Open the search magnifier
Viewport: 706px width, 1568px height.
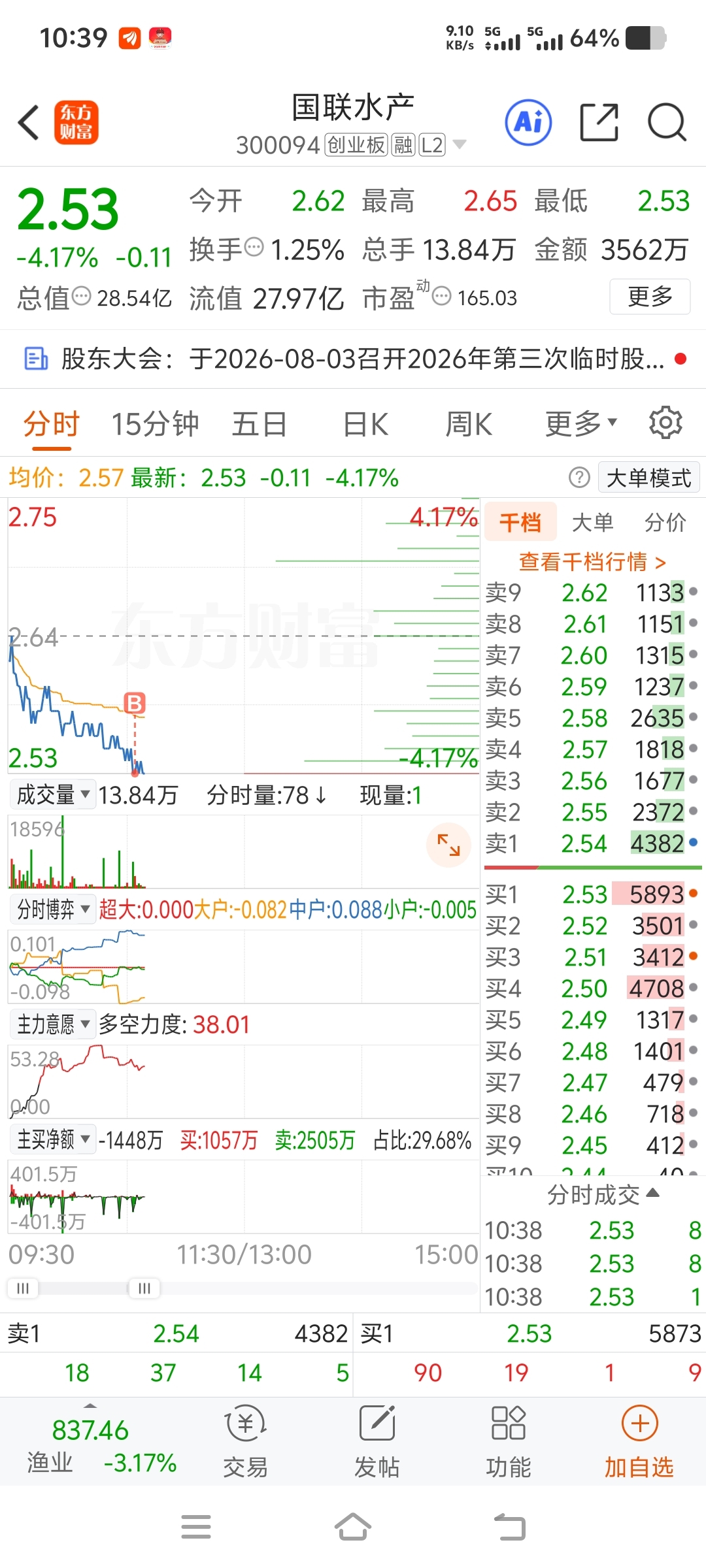(x=667, y=122)
